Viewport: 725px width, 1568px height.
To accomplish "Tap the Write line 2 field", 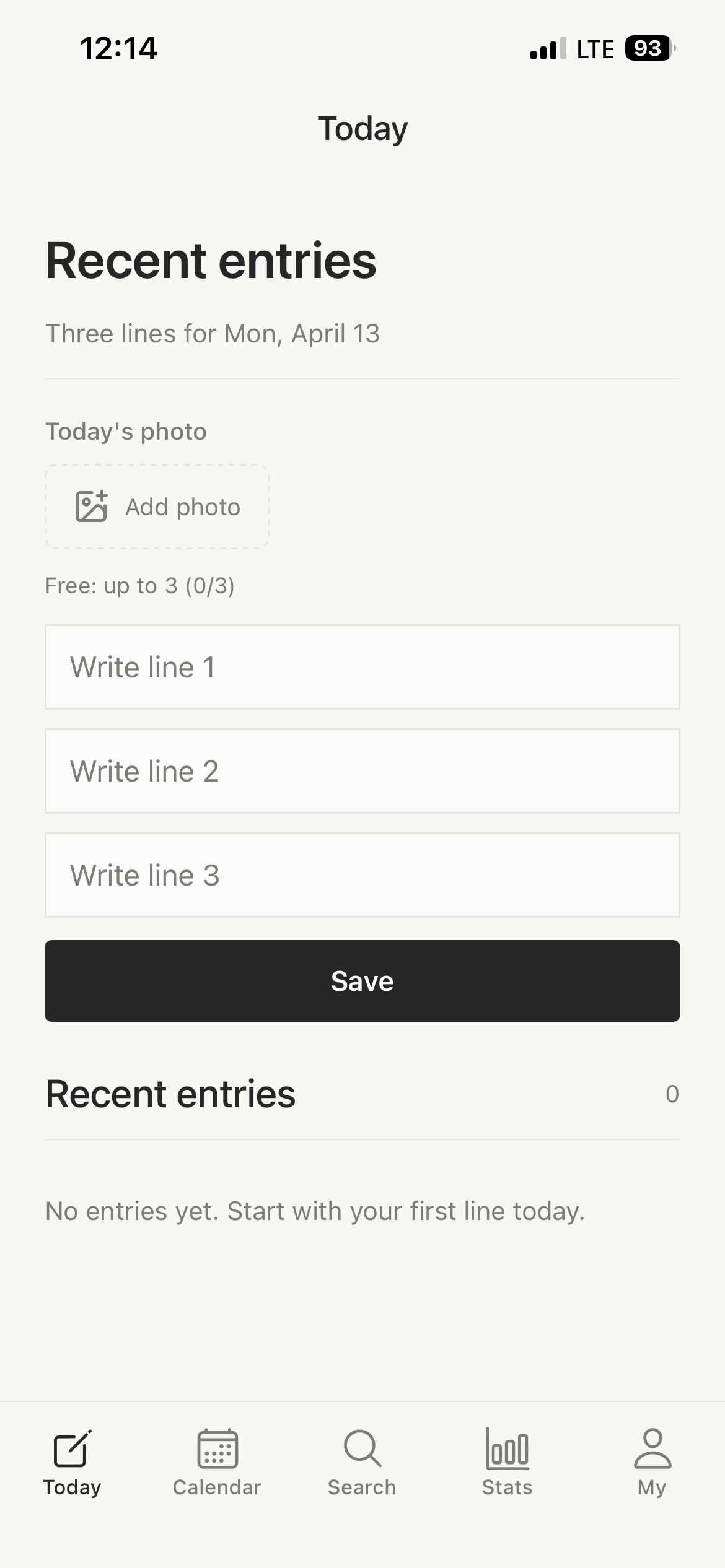I will (362, 771).
